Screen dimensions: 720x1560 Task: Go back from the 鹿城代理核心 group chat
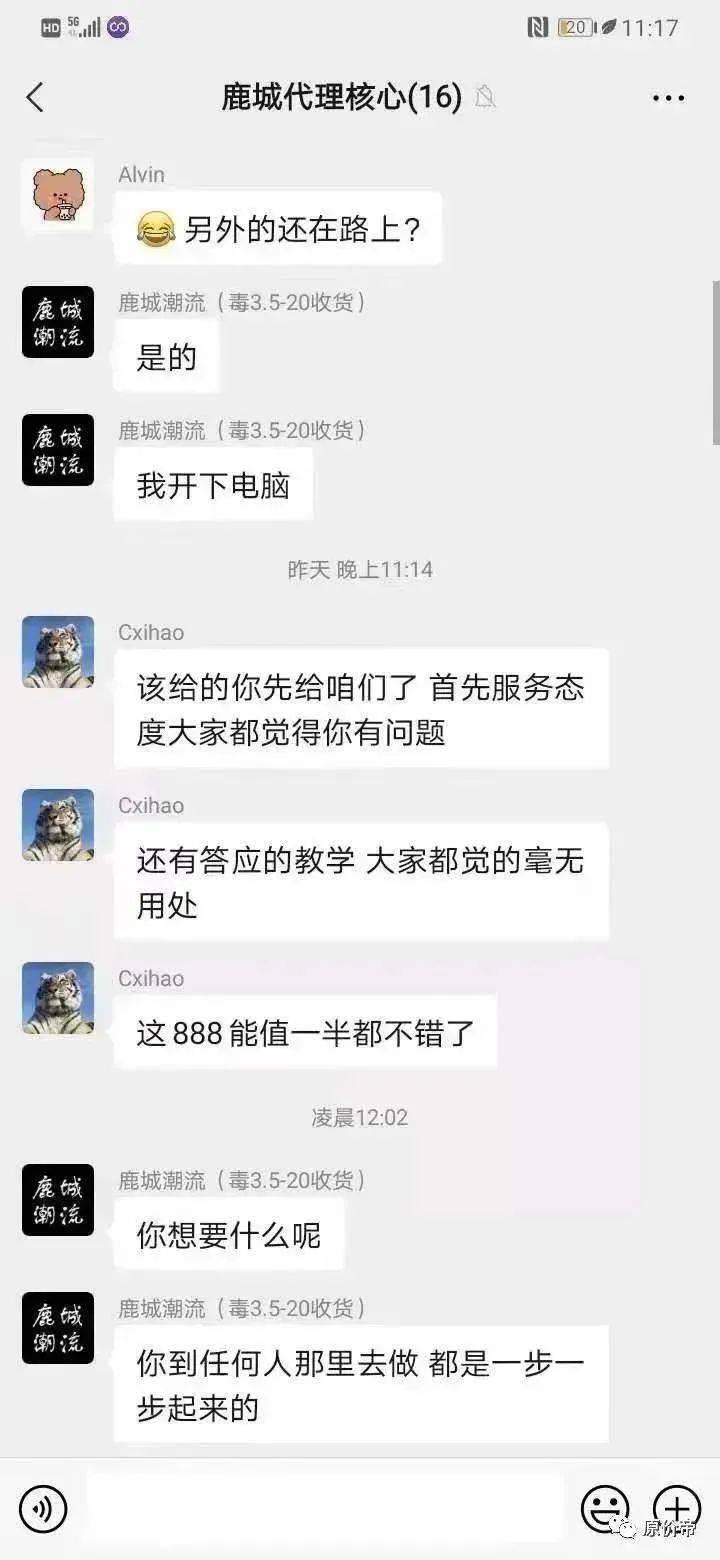[36, 97]
